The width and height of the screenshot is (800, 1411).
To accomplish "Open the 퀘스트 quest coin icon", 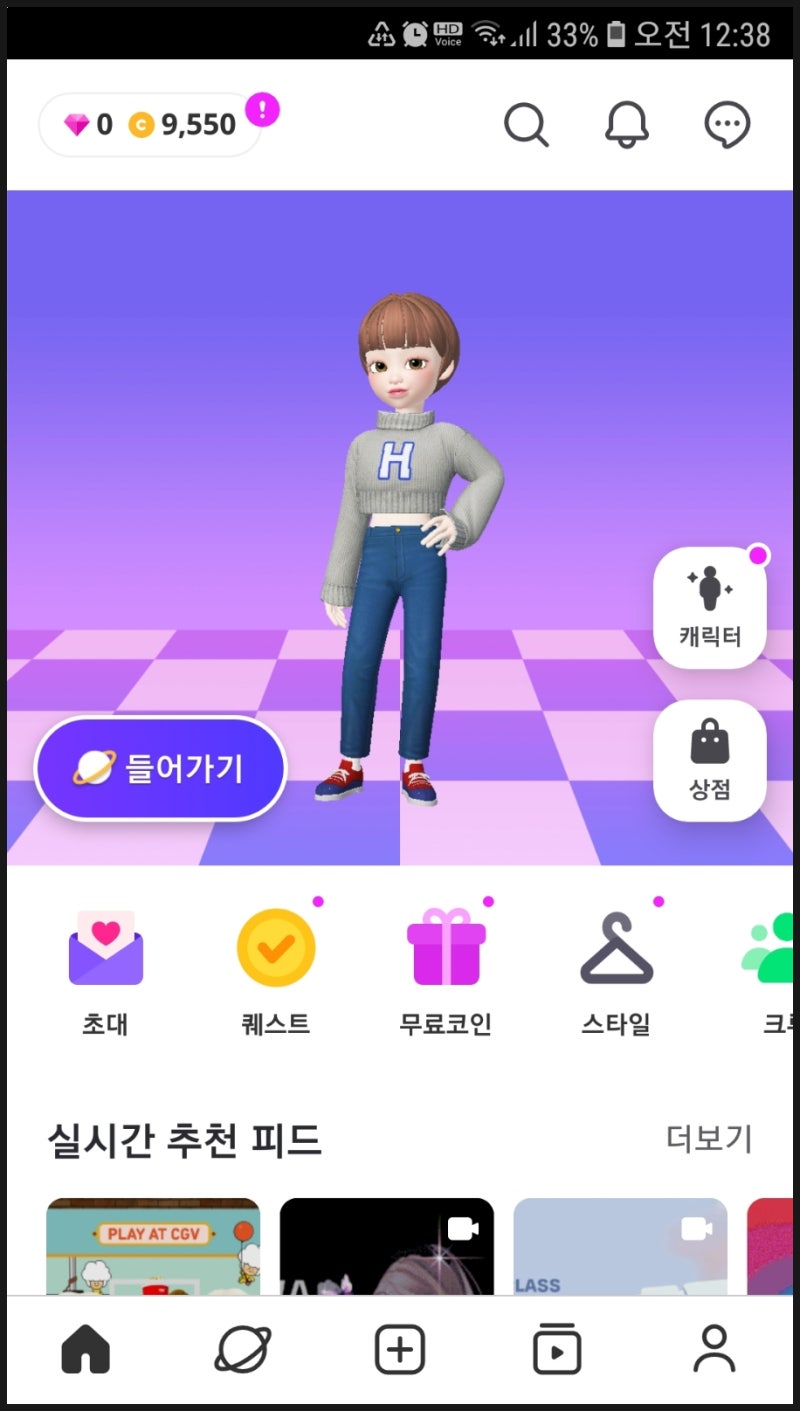I will coord(275,948).
